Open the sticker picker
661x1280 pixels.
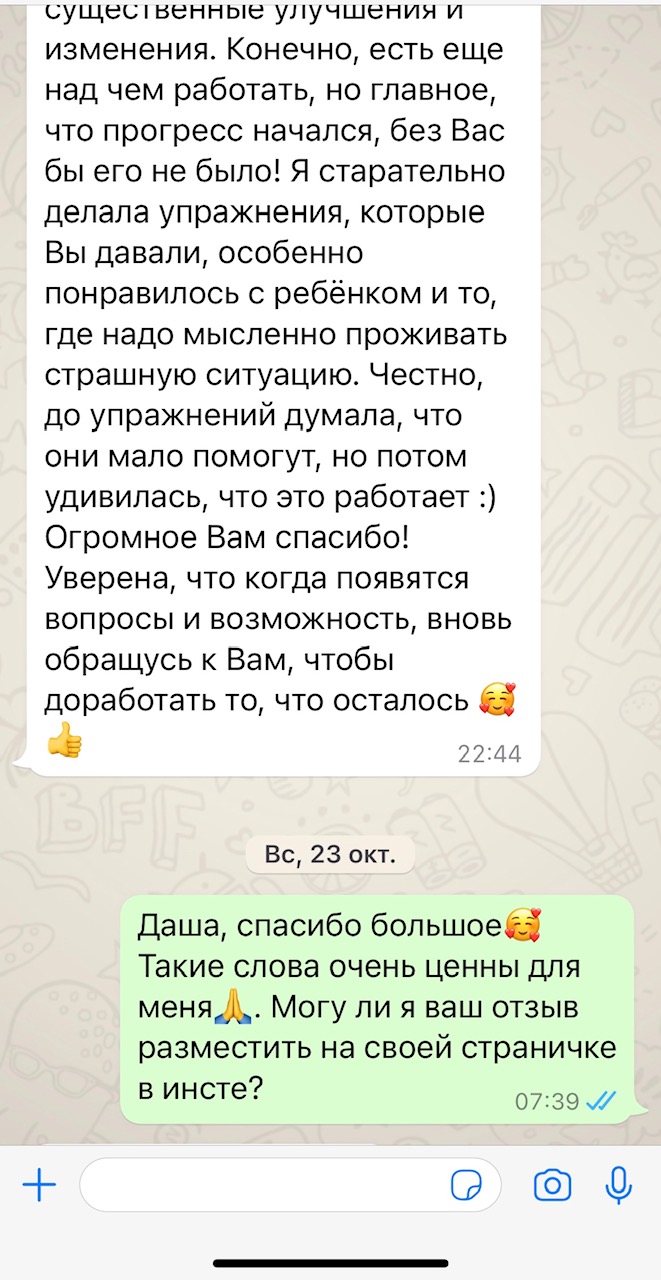tap(464, 1186)
